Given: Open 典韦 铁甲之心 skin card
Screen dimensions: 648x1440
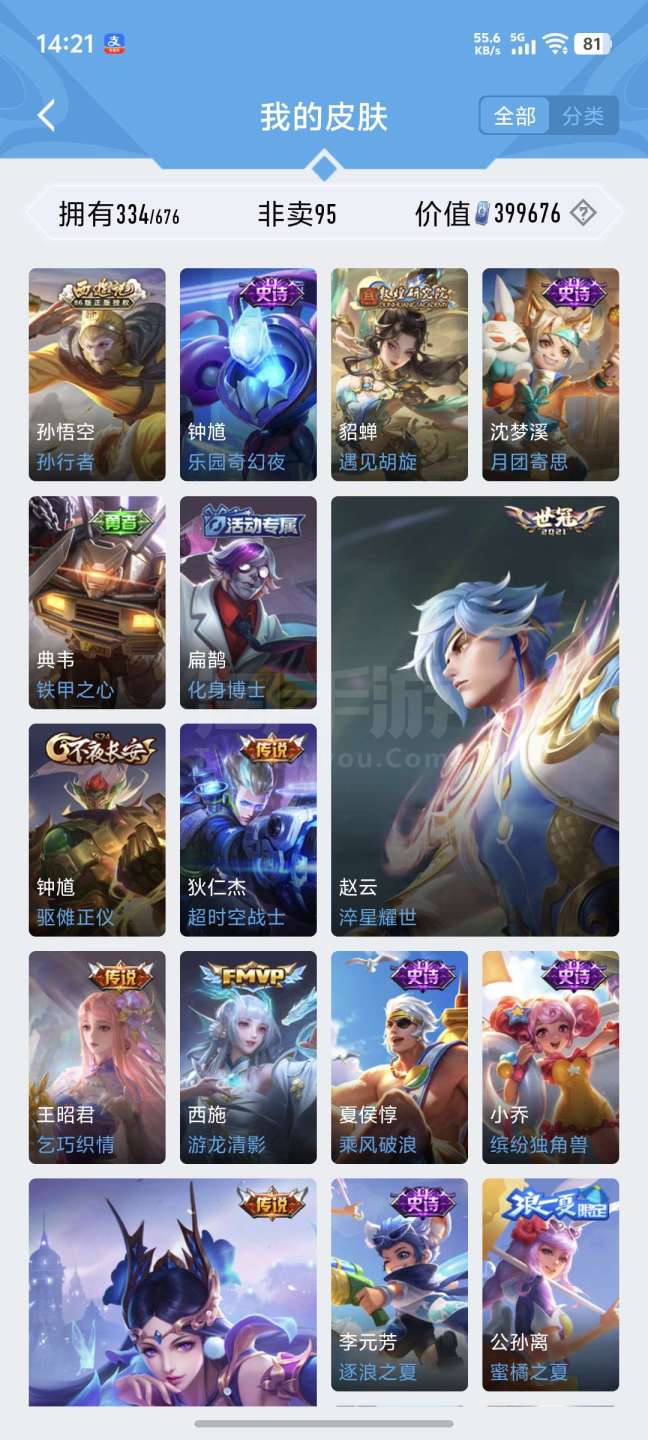Looking at the screenshot, I should (97, 602).
